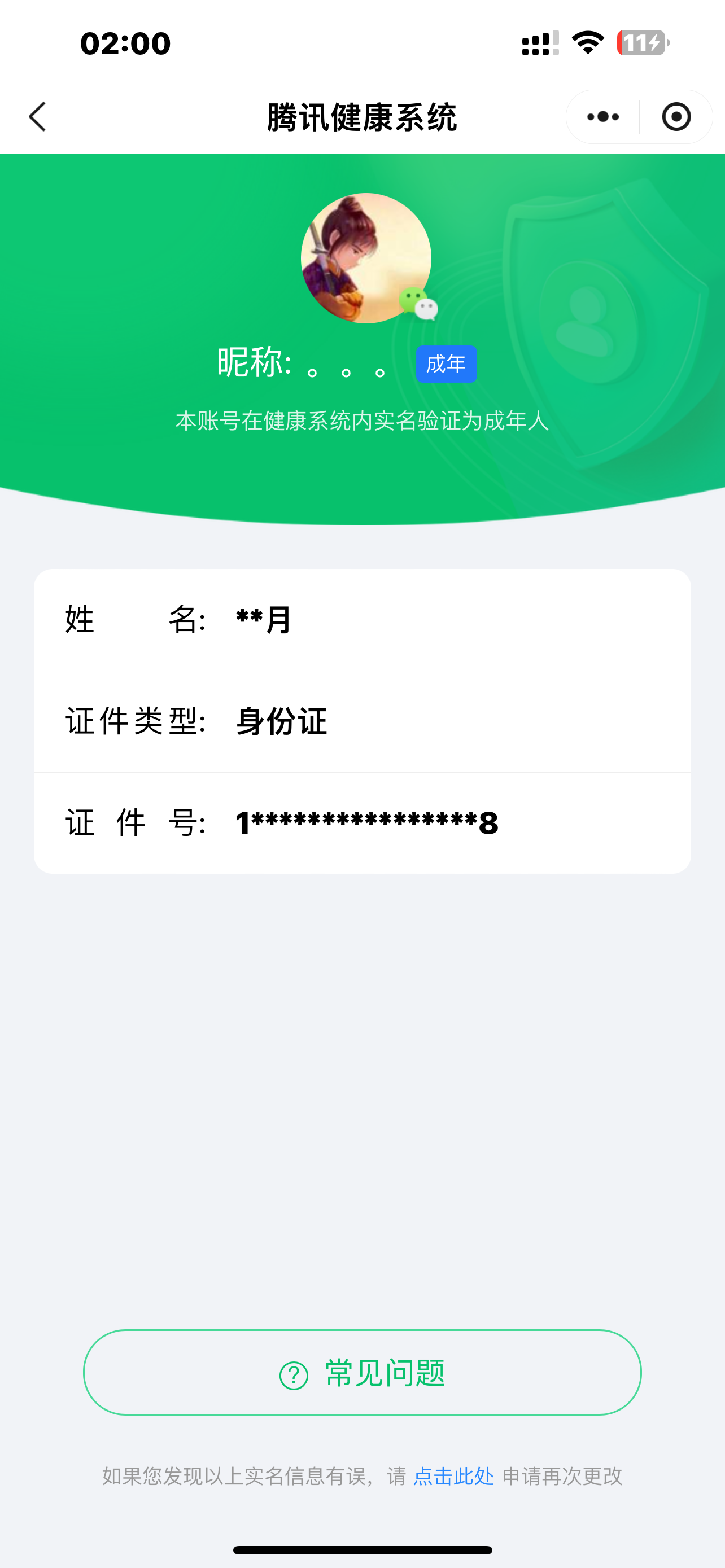Tap the 点击此处 link to change info
The height and width of the screenshot is (1568, 725).
coord(453,1476)
